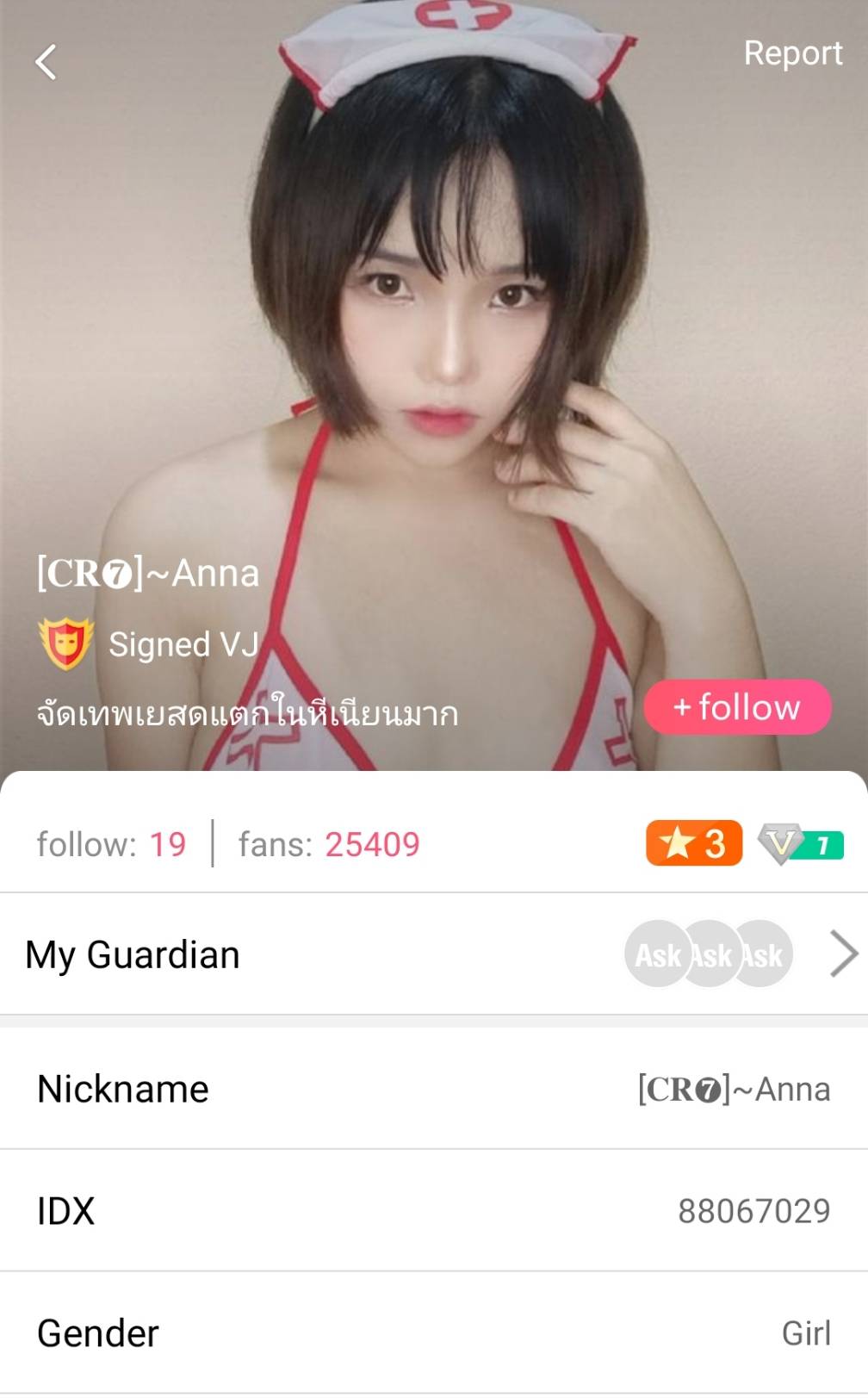Viewport: 868px width, 1398px height.
Task: Go back using the top arrow
Action: pos(46,62)
